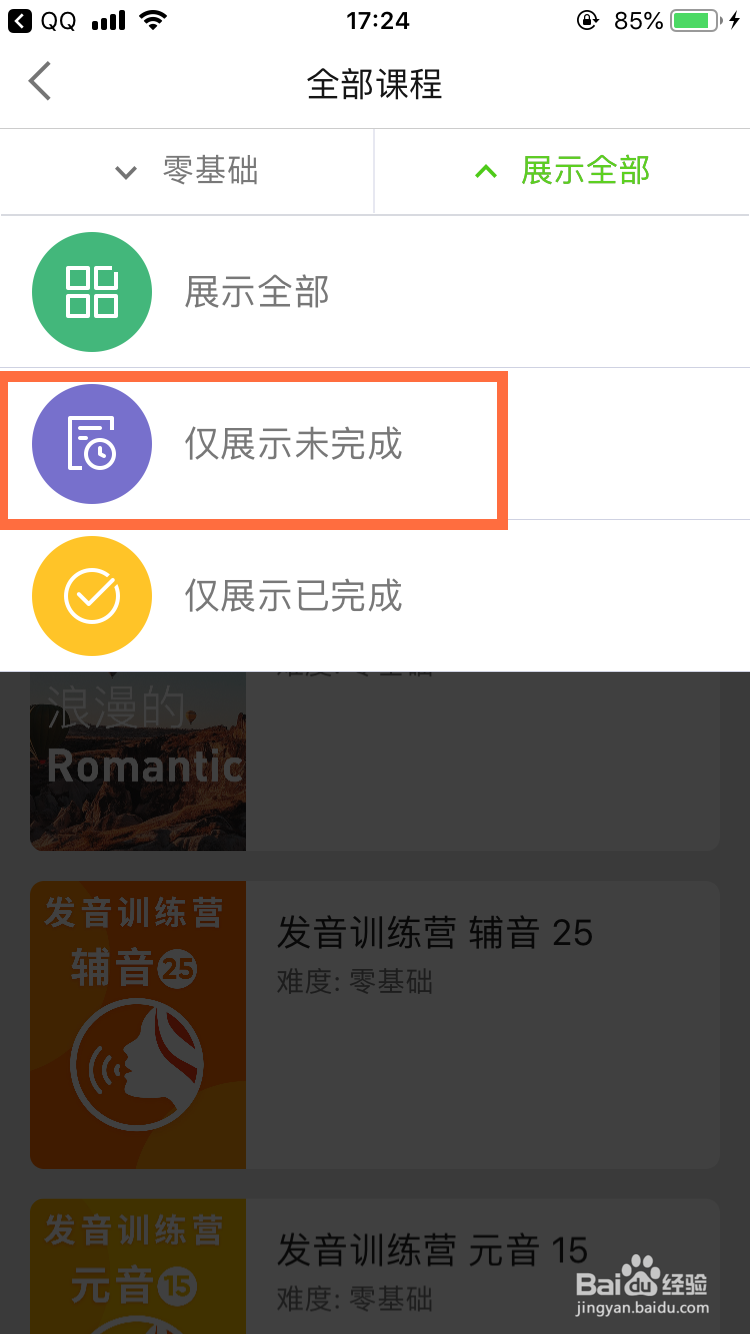
Task: Select the 仅展示未完成 filter option
Action: [295, 444]
